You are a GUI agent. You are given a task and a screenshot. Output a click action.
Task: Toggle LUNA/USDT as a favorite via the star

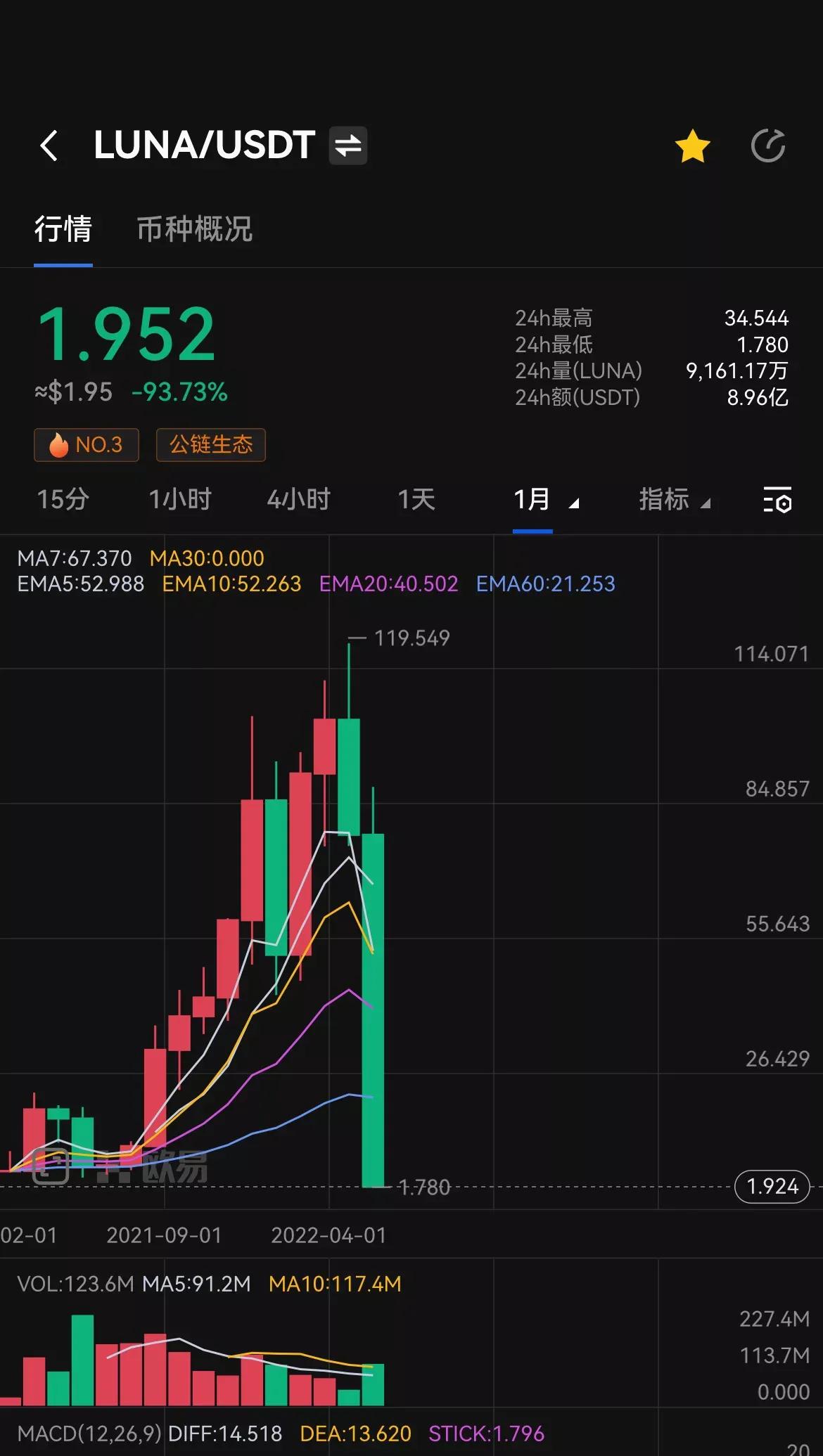pos(694,145)
